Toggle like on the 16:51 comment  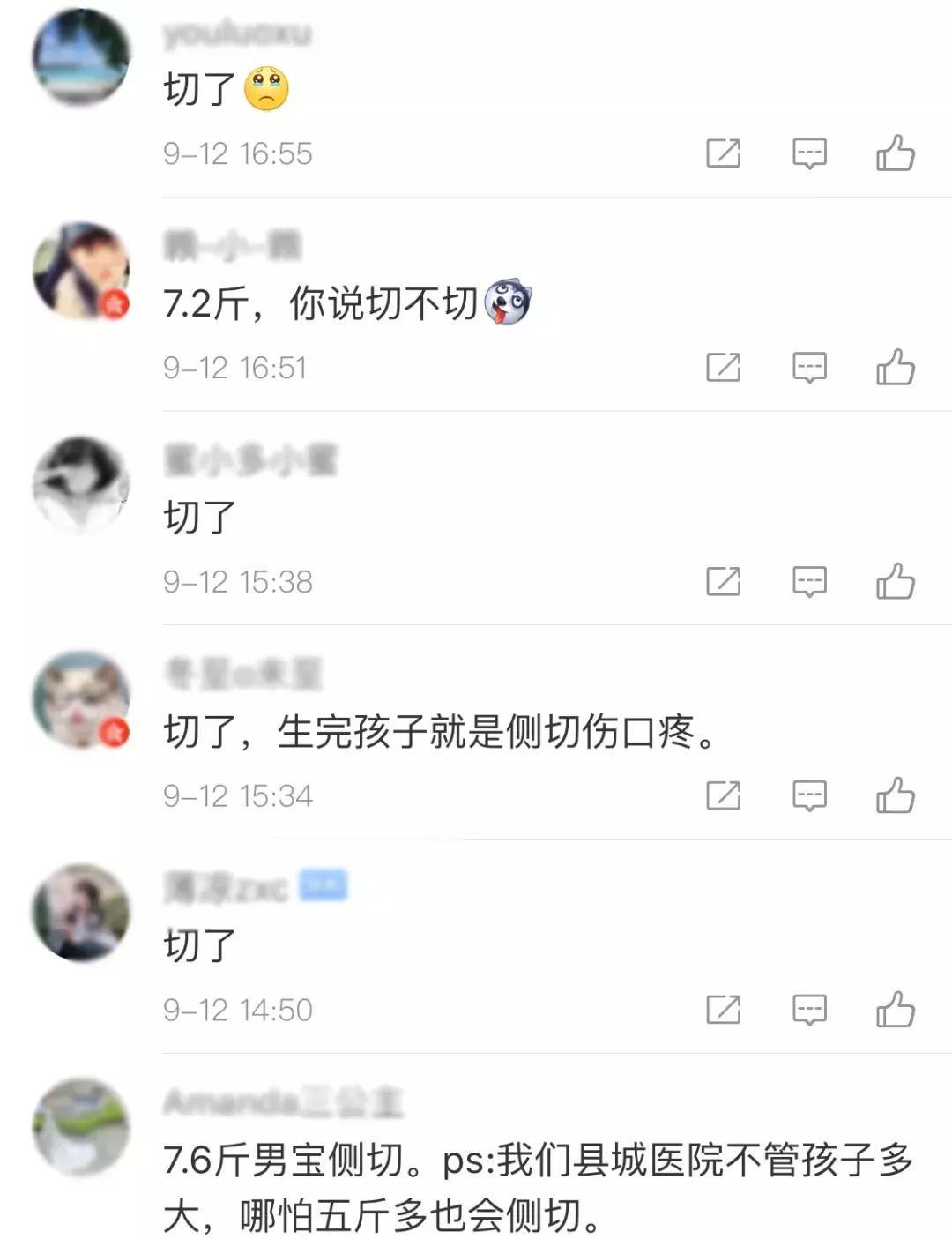tap(897, 369)
